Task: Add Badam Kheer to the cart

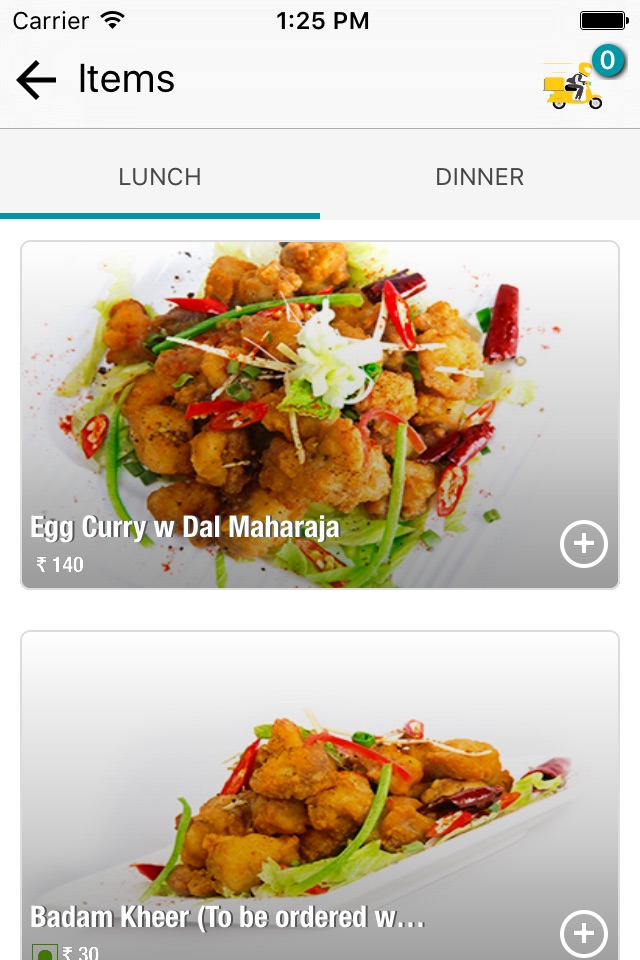Action: (x=583, y=933)
